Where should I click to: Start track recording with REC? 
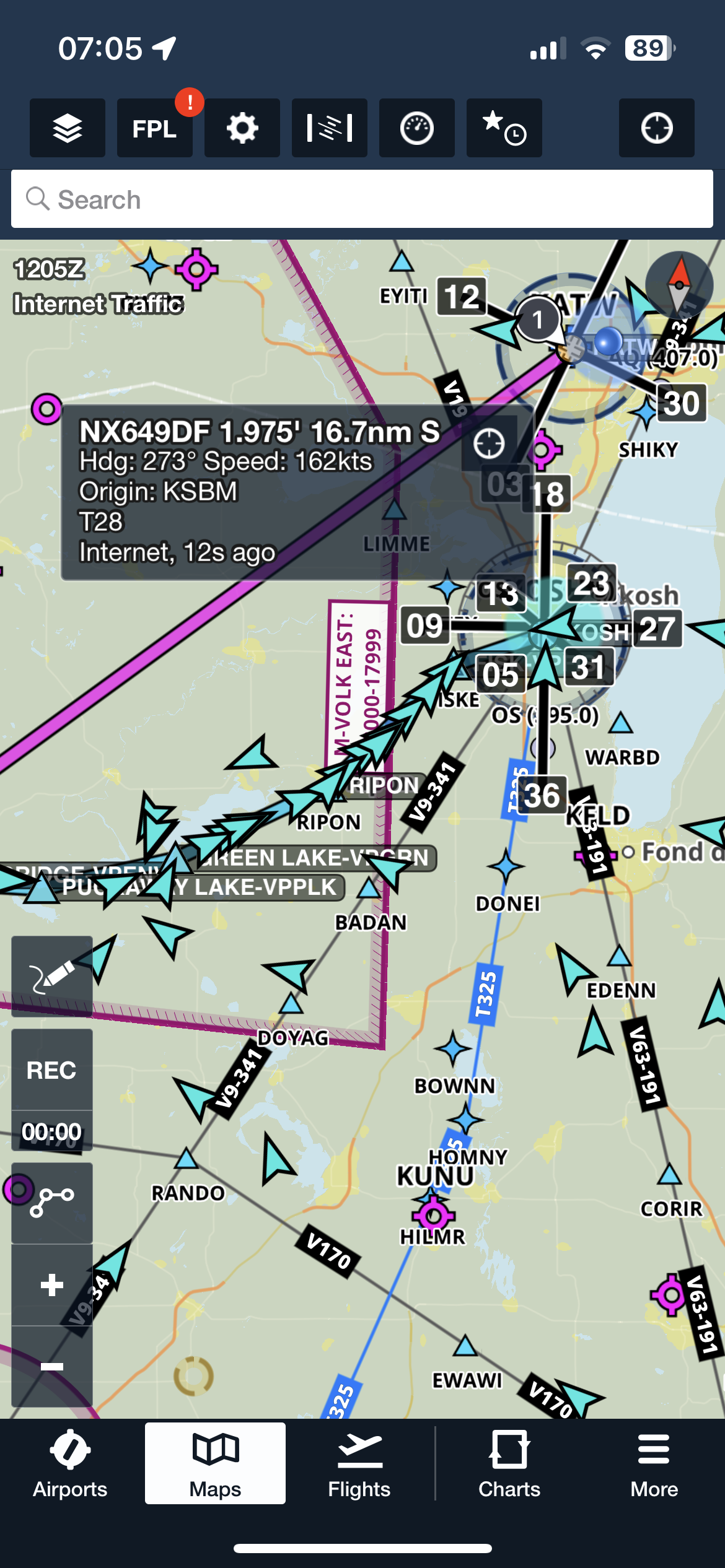(52, 1070)
